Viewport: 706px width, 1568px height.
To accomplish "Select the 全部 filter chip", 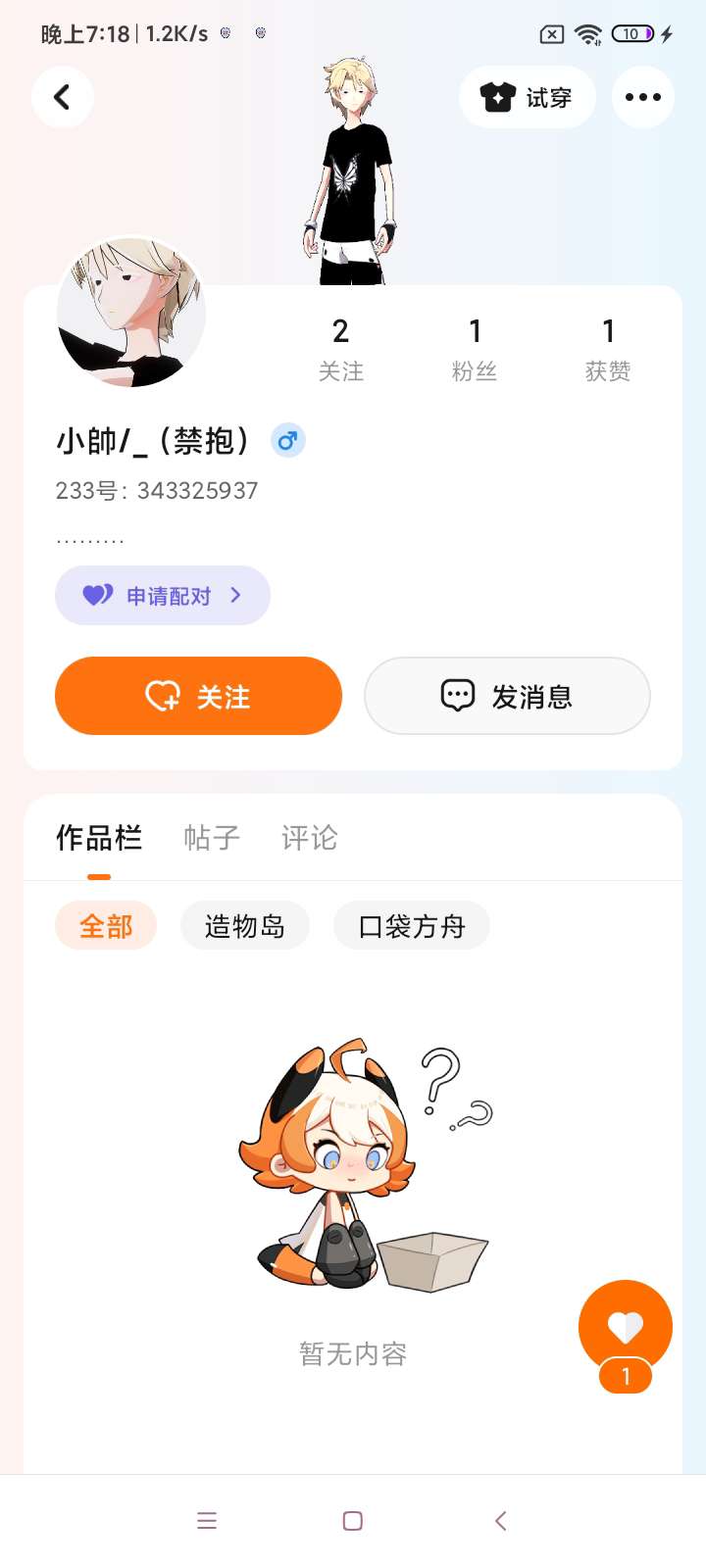I will coord(106,925).
